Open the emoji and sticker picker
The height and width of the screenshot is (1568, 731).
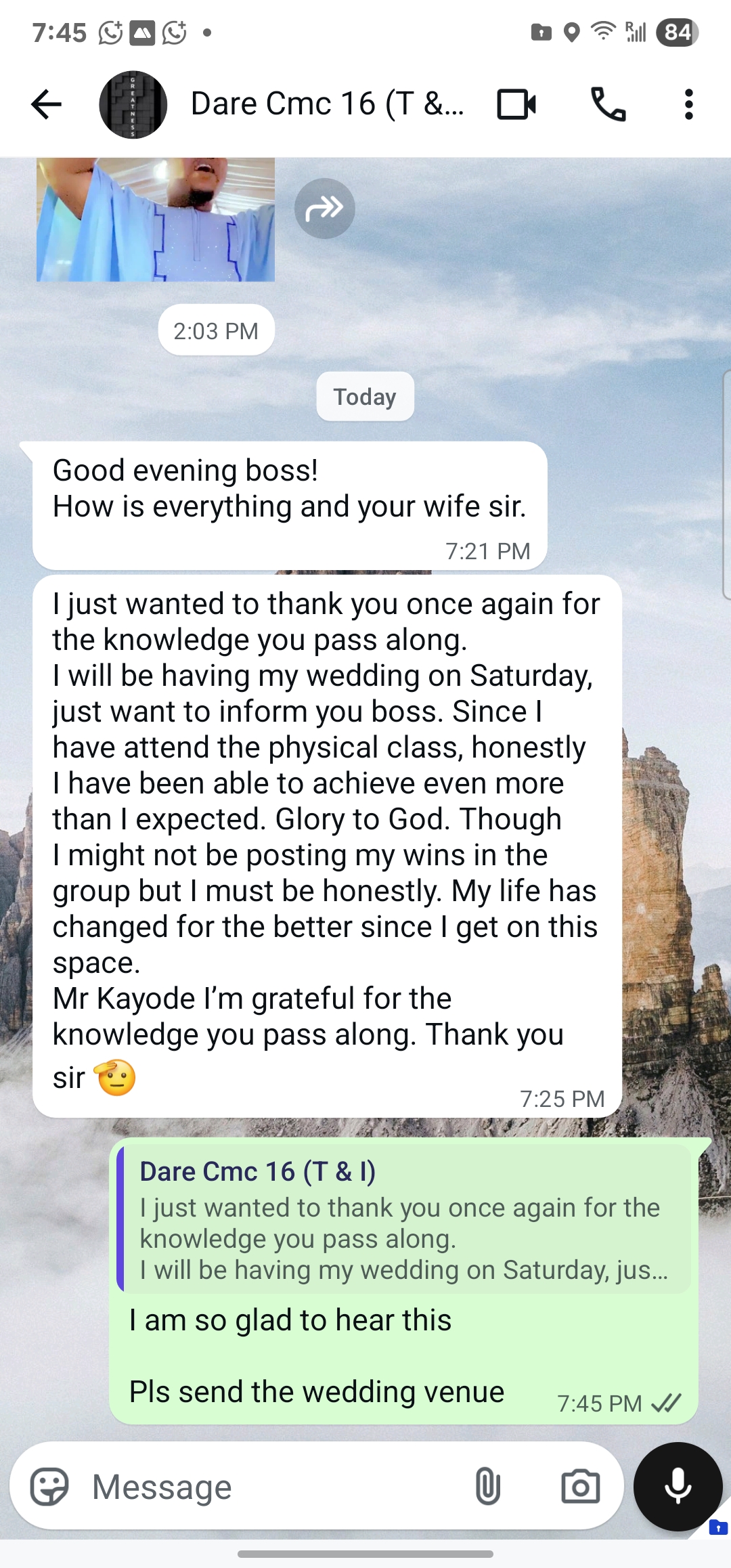[x=49, y=1487]
